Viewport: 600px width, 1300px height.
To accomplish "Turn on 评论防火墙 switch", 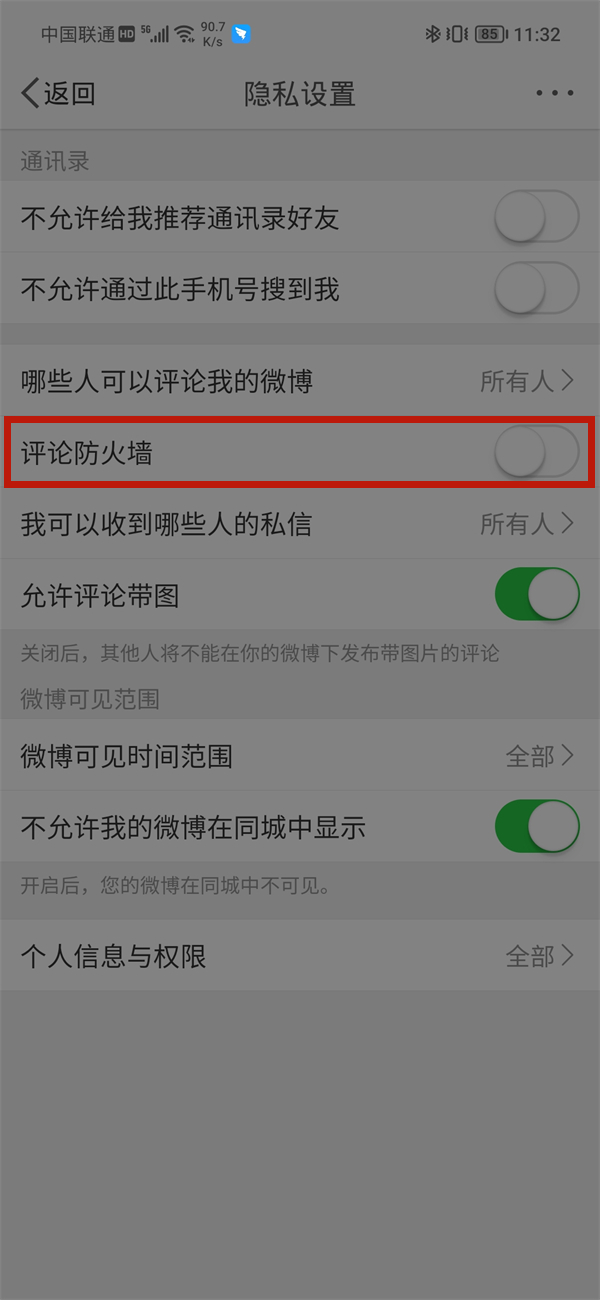I will (x=537, y=452).
